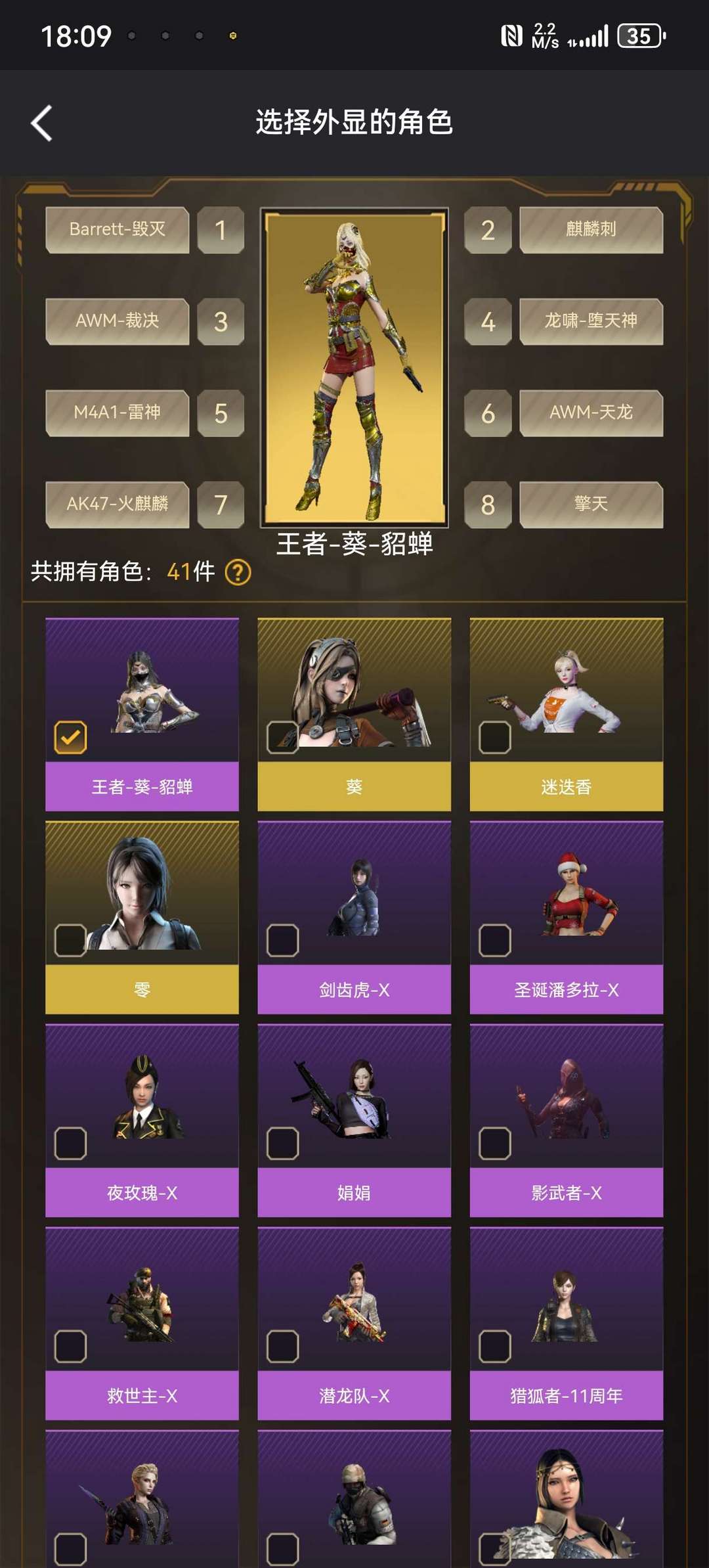Select the M4A1-雷神 slot

coord(118,413)
